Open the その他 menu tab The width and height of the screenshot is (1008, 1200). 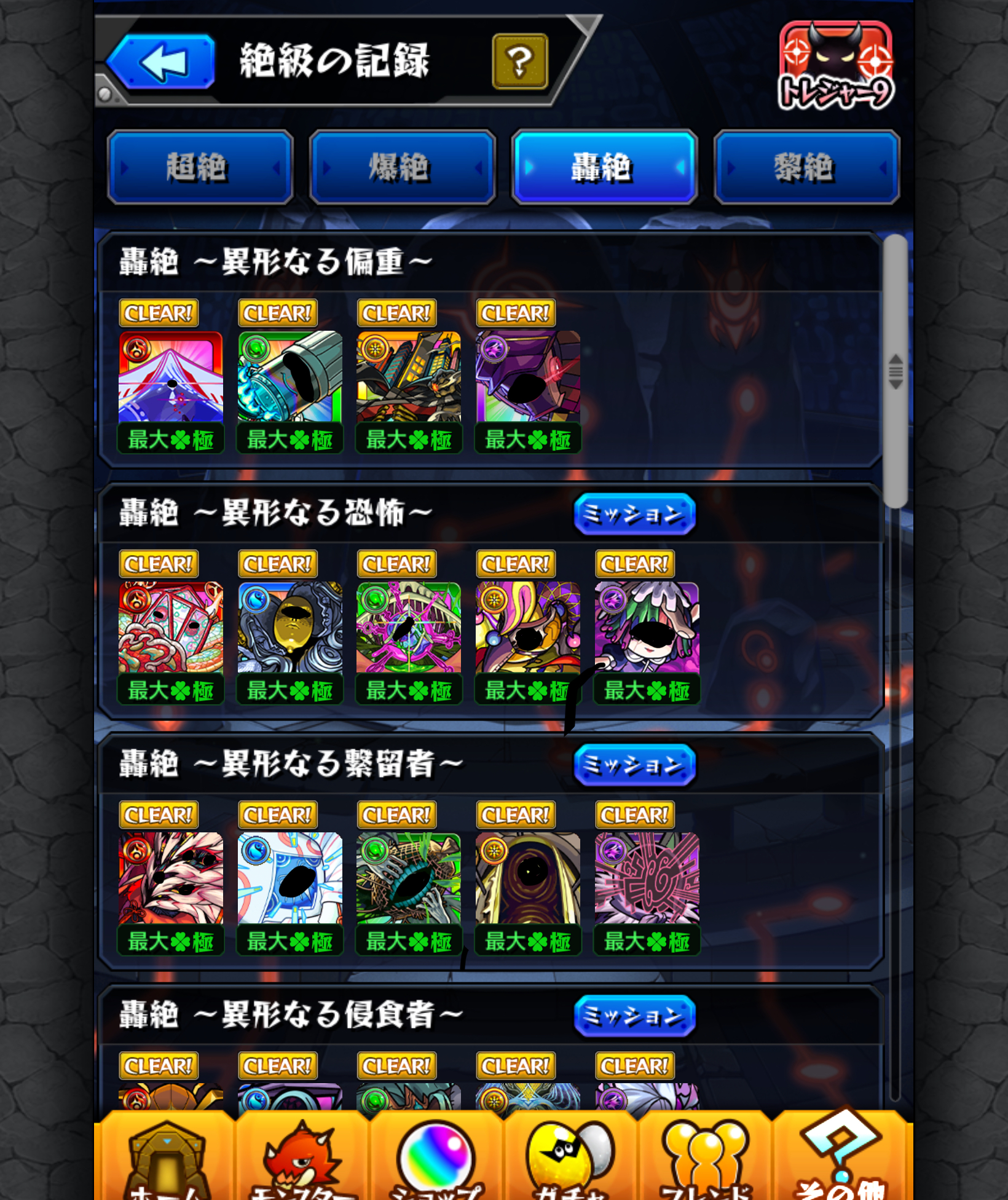(841, 1159)
